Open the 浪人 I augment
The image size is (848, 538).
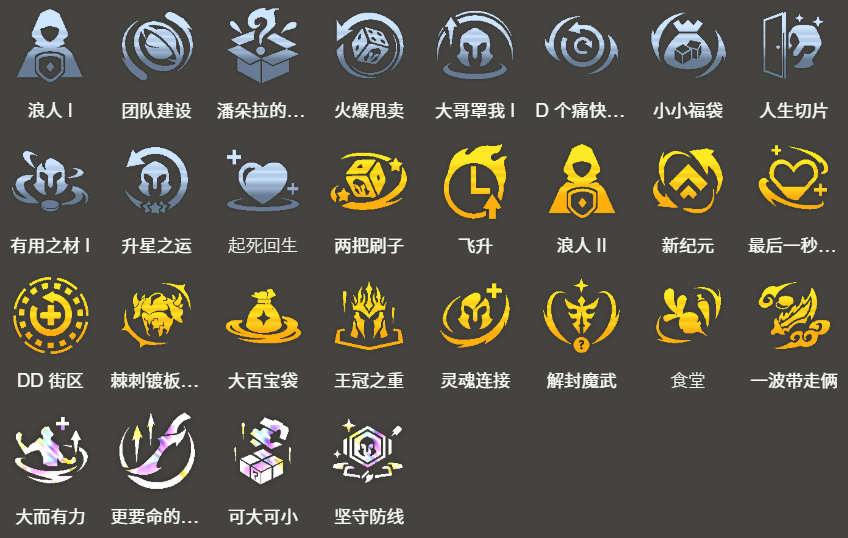pyautogui.click(x=50, y=48)
